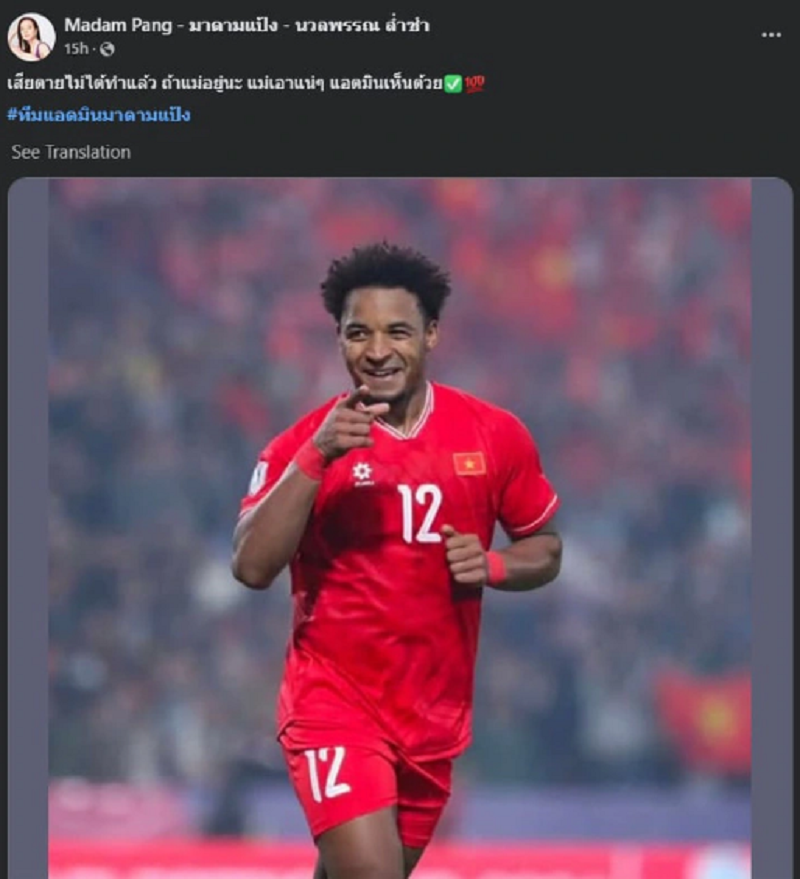
Task: Open the post photo in full view
Action: [400, 530]
